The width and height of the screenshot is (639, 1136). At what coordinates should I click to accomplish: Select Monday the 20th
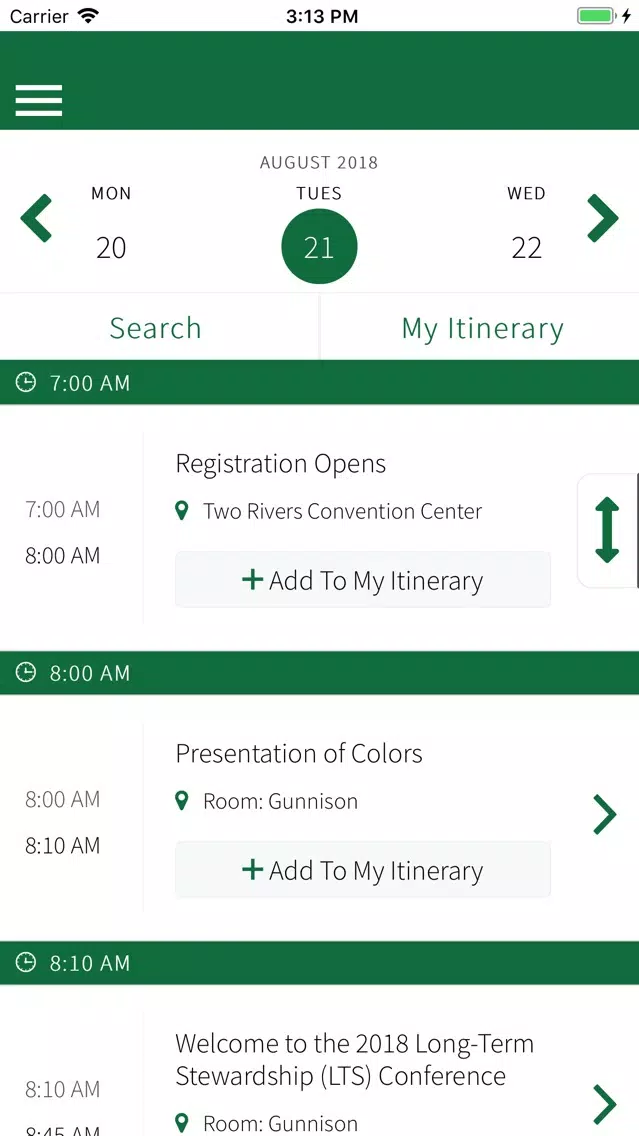(x=111, y=225)
